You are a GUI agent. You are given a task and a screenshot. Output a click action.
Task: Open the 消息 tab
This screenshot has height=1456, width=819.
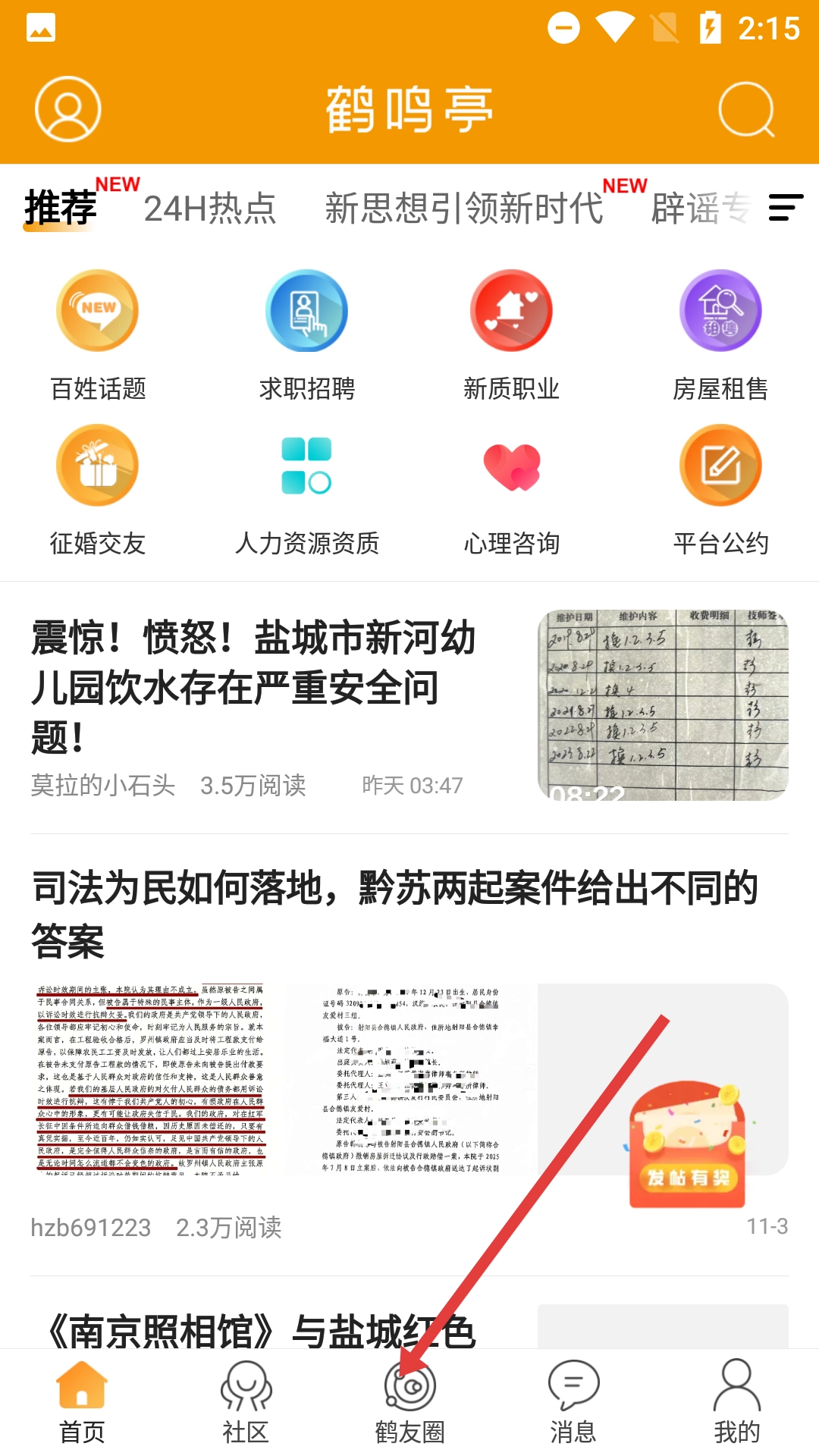click(x=573, y=1403)
